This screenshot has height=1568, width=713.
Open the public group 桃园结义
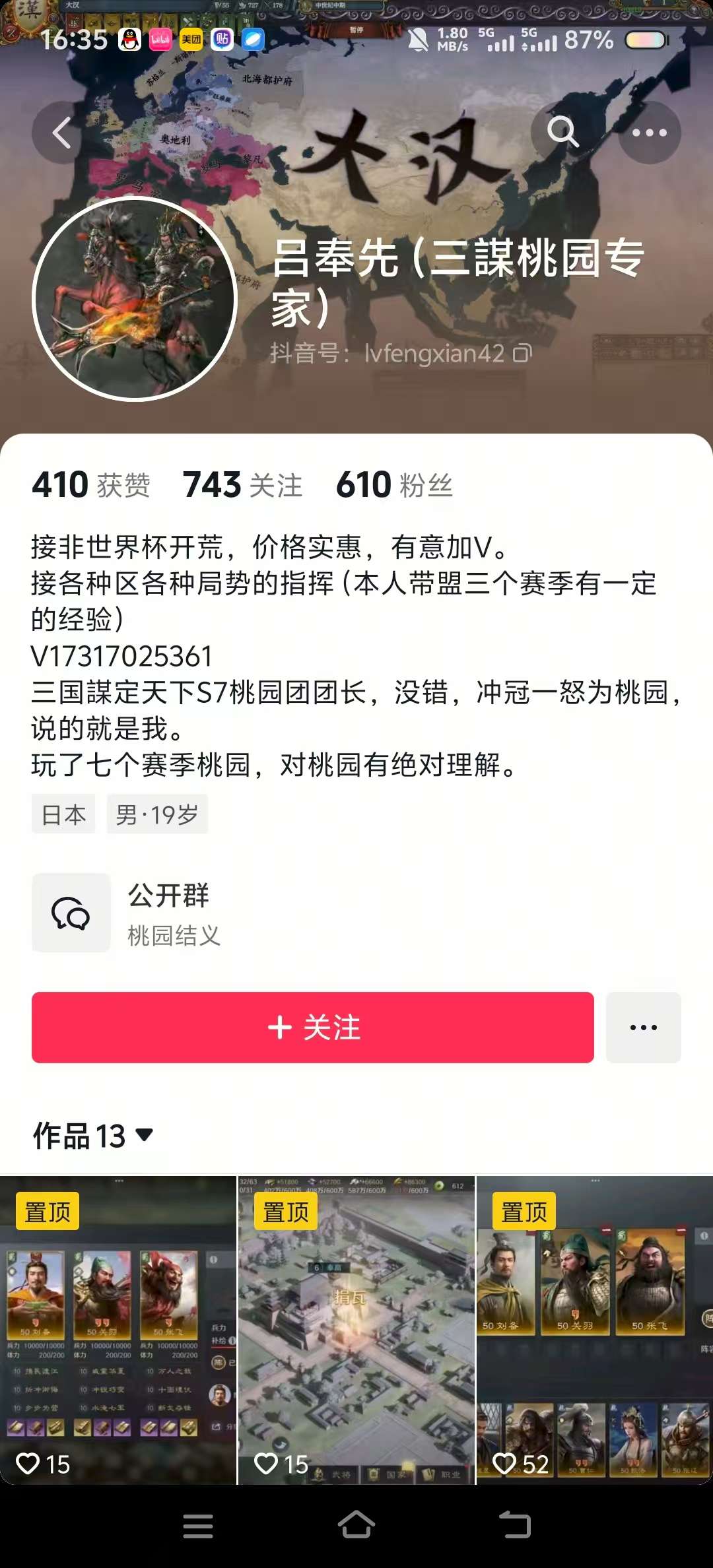point(174,914)
